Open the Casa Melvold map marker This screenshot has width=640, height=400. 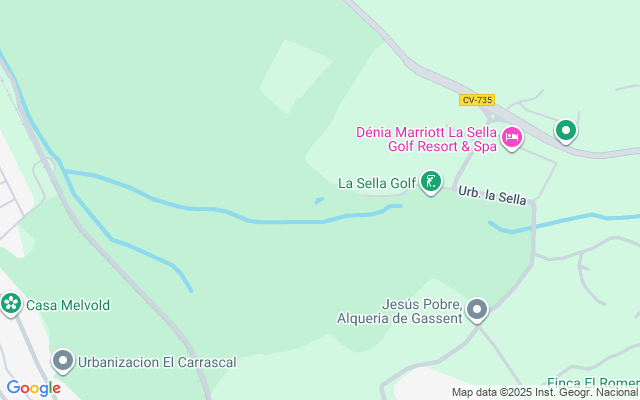click(12, 304)
